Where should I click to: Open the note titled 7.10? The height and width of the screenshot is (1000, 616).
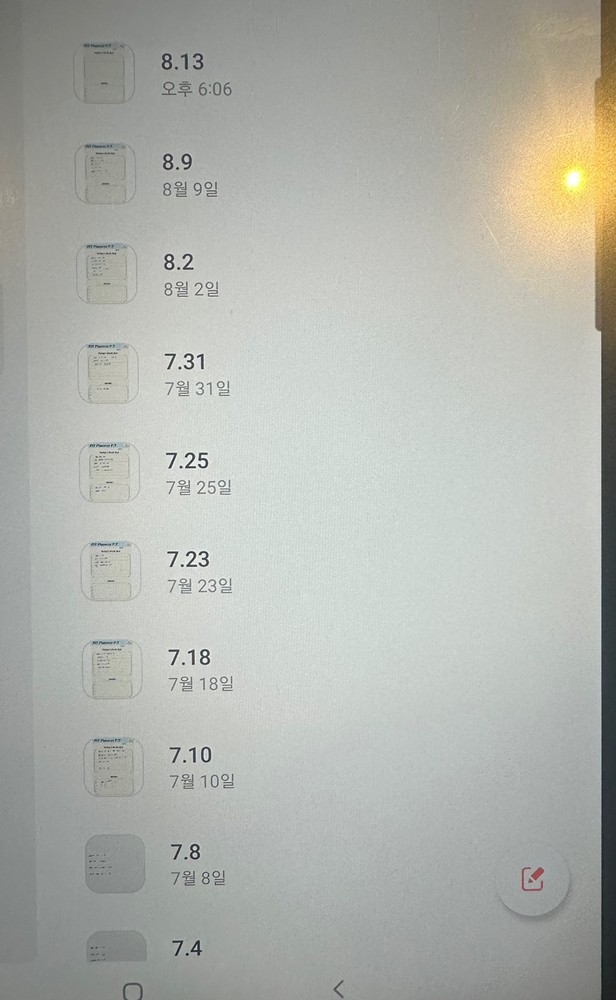pyautogui.click(x=190, y=755)
